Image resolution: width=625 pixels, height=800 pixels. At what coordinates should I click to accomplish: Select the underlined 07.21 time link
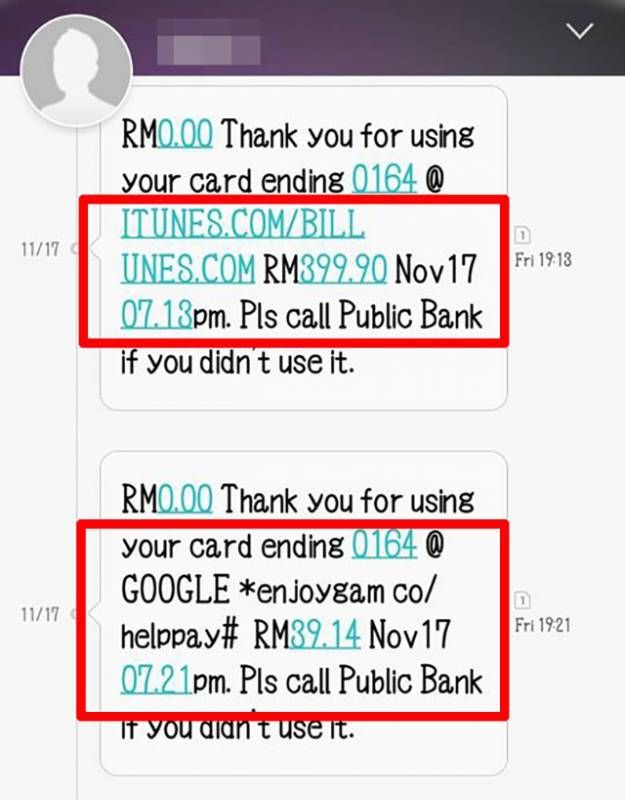[x=156, y=681]
